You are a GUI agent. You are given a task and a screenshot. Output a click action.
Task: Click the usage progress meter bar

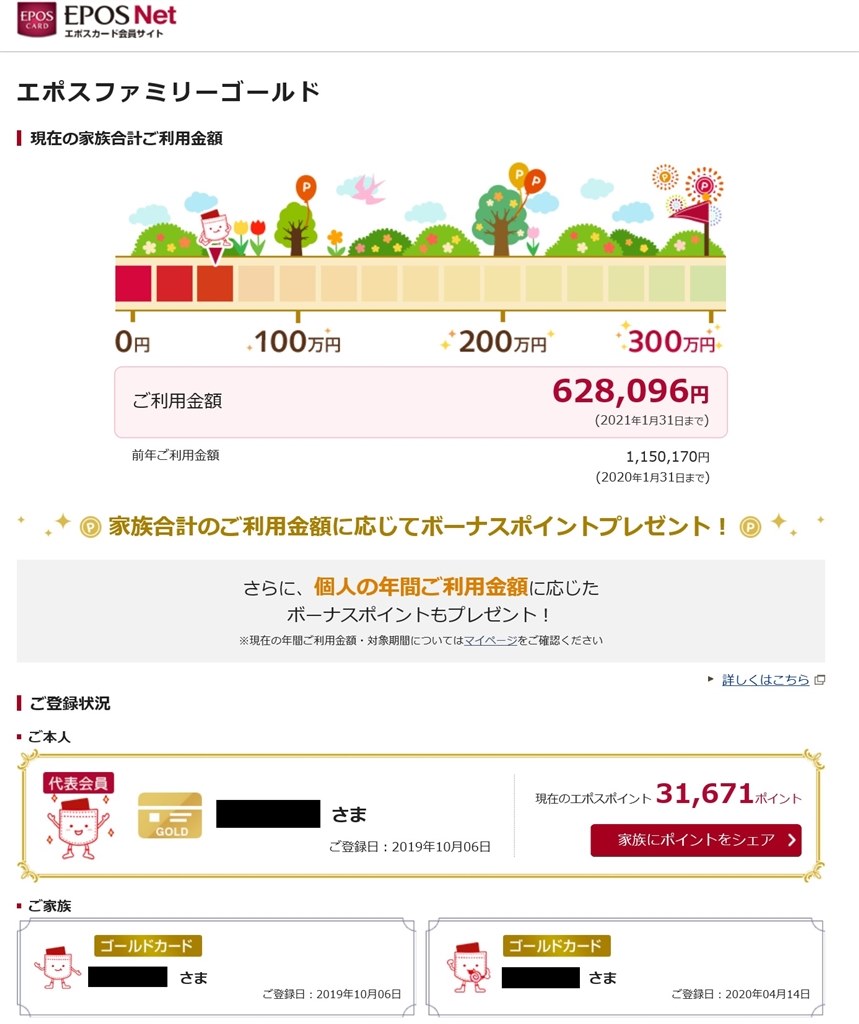420,285
